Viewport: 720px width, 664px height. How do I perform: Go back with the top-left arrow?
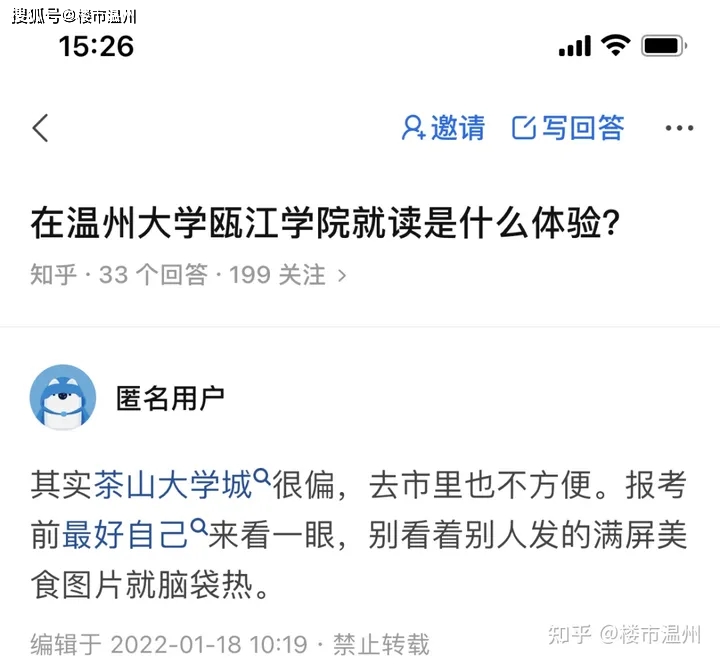pyautogui.click(x=40, y=128)
